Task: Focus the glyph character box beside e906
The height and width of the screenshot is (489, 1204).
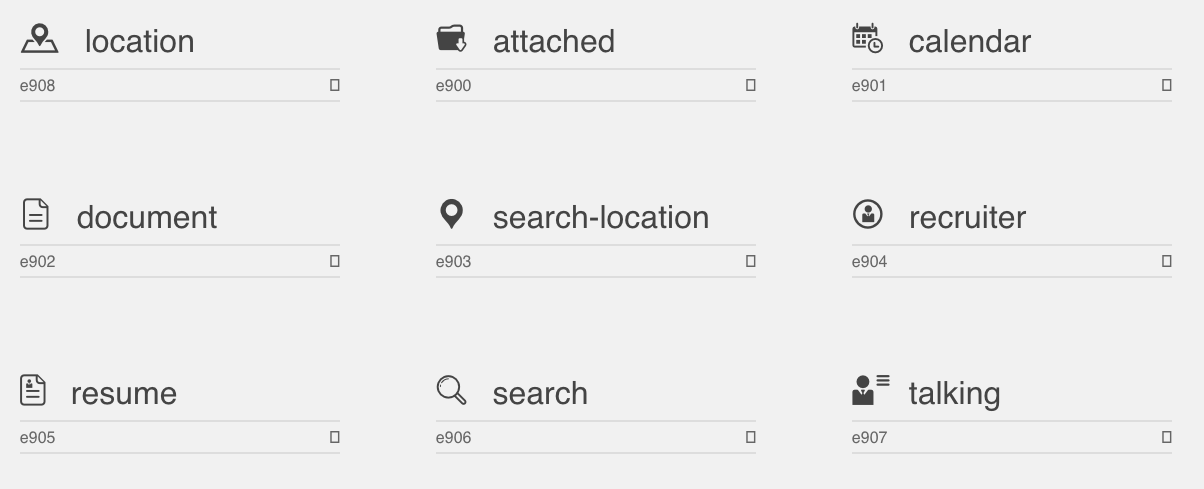Action: coord(750,438)
